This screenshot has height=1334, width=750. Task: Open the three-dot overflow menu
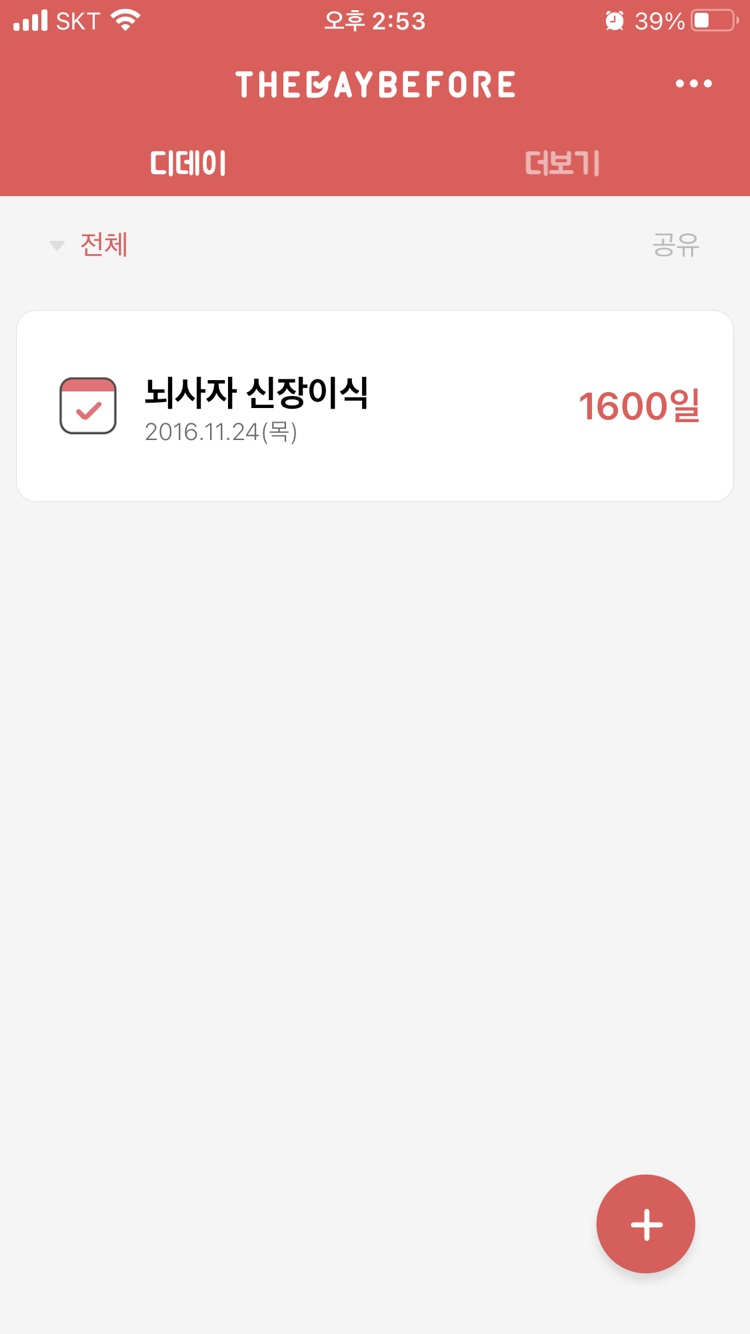(693, 84)
